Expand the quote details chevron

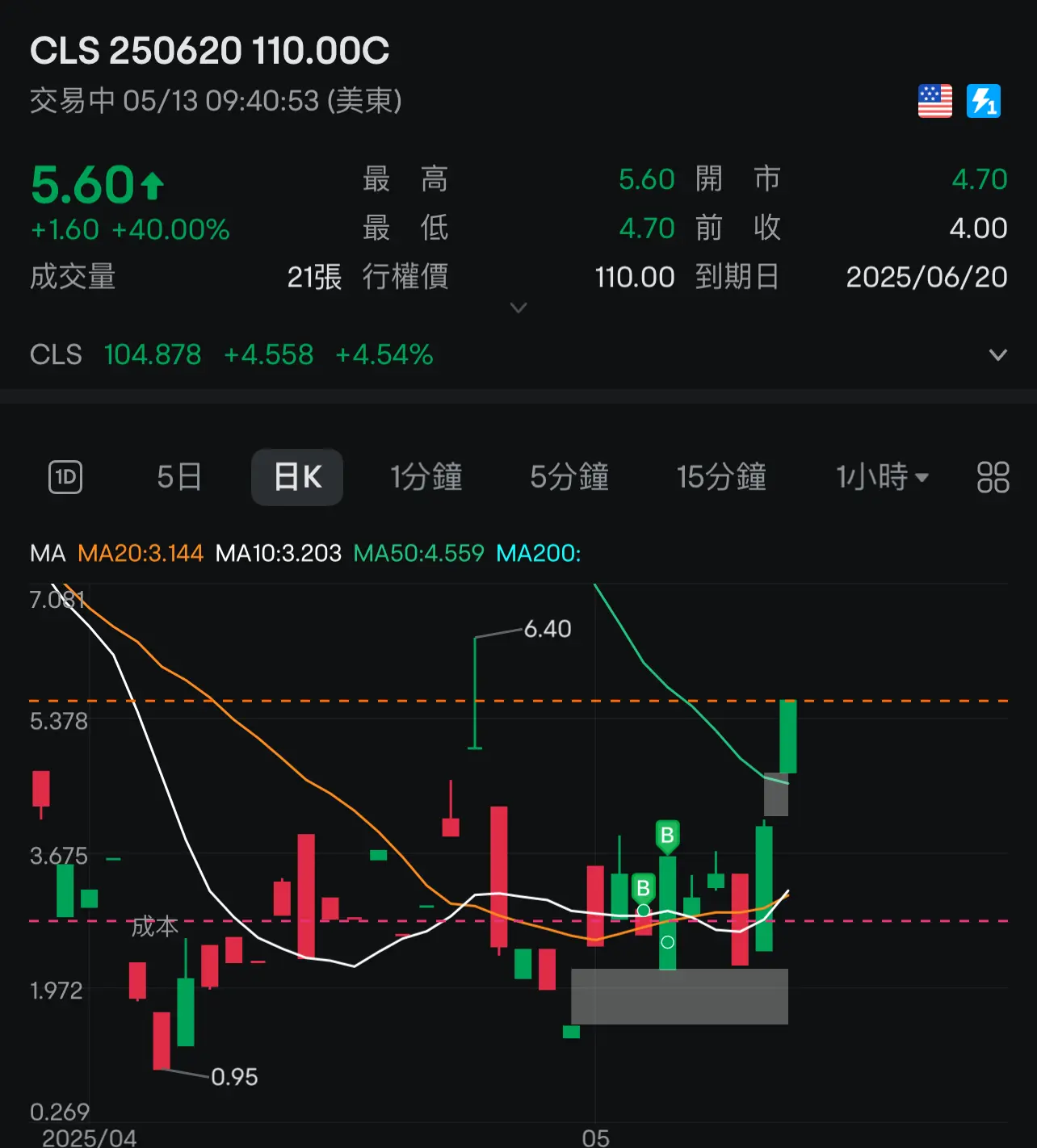click(518, 308)
